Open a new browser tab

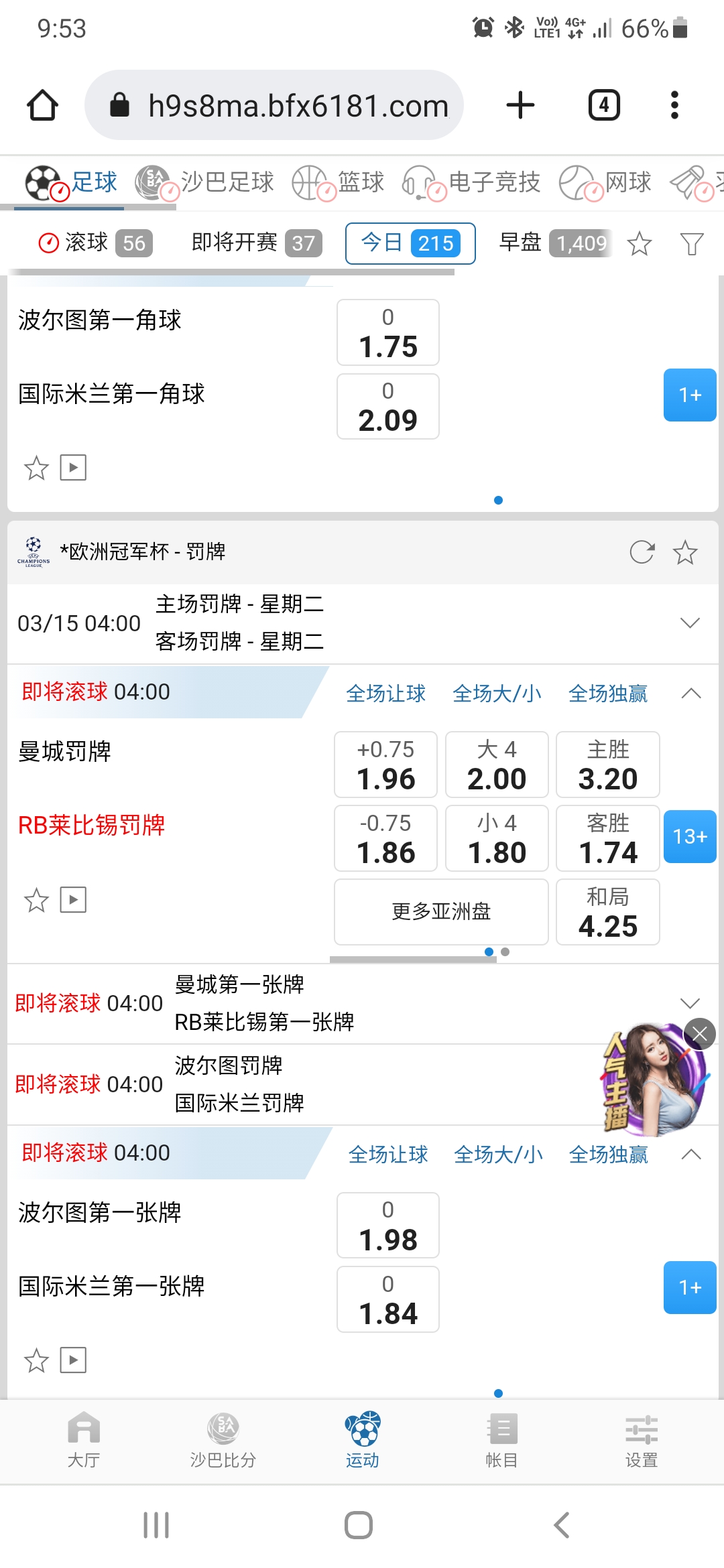point(520,105)
